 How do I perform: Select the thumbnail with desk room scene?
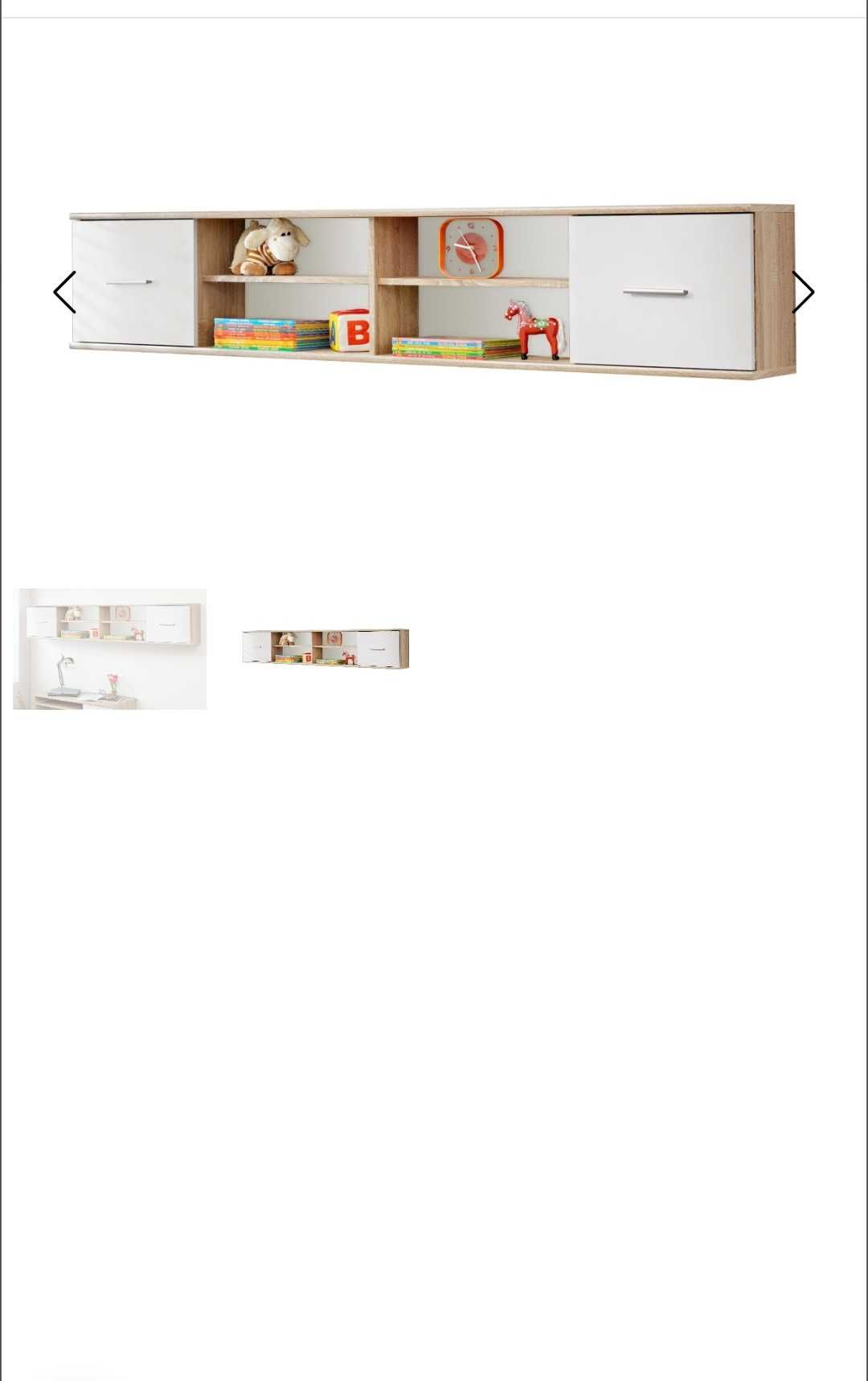[110, 649]
